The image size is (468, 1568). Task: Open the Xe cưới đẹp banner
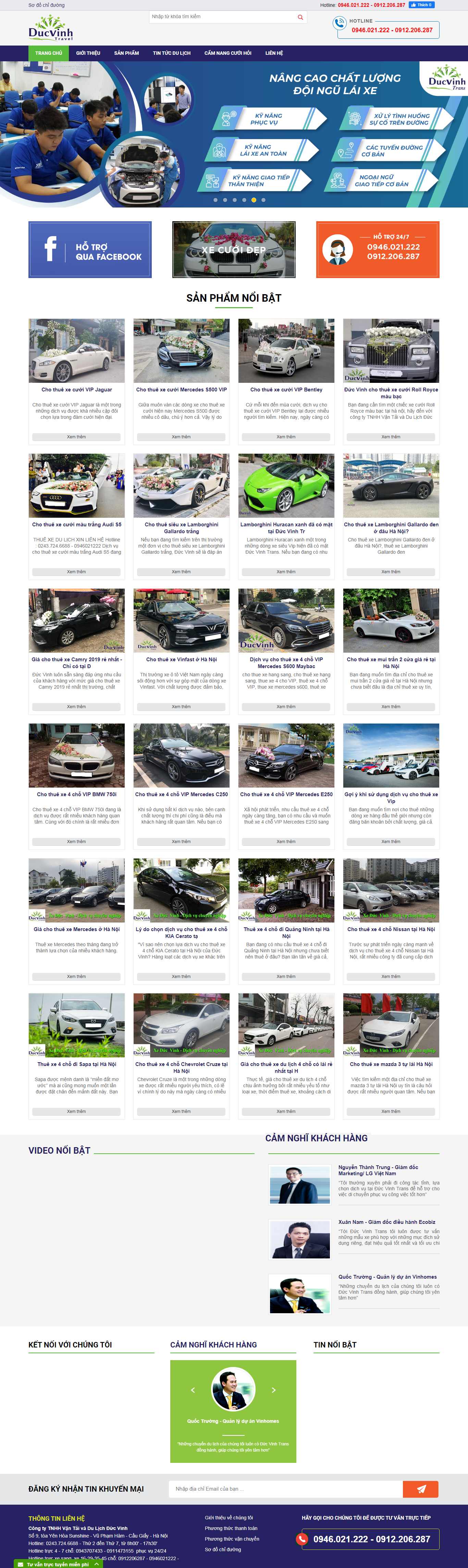[x=233, y=250]
